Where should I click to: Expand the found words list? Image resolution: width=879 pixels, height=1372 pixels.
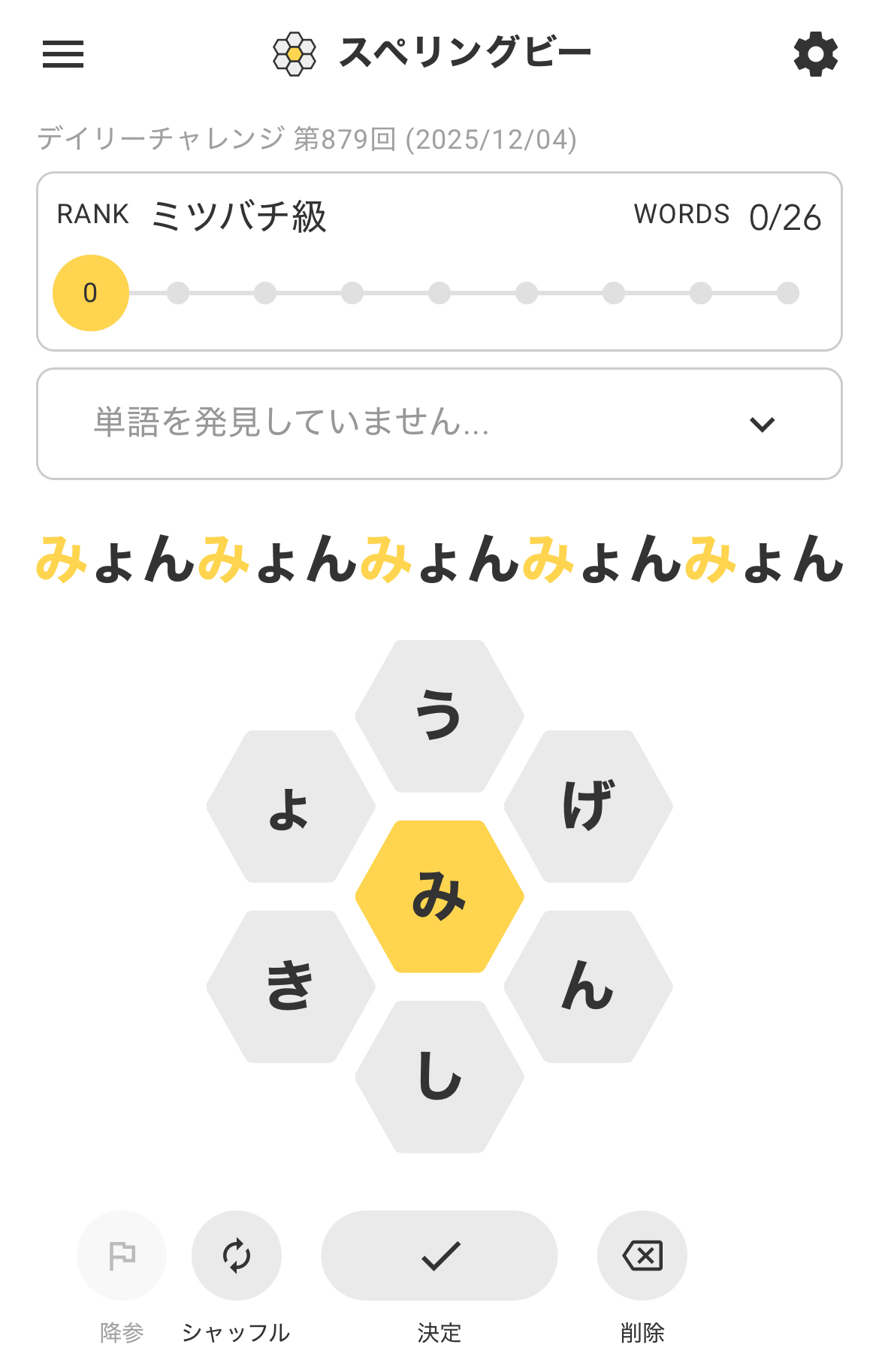(762, 425)
